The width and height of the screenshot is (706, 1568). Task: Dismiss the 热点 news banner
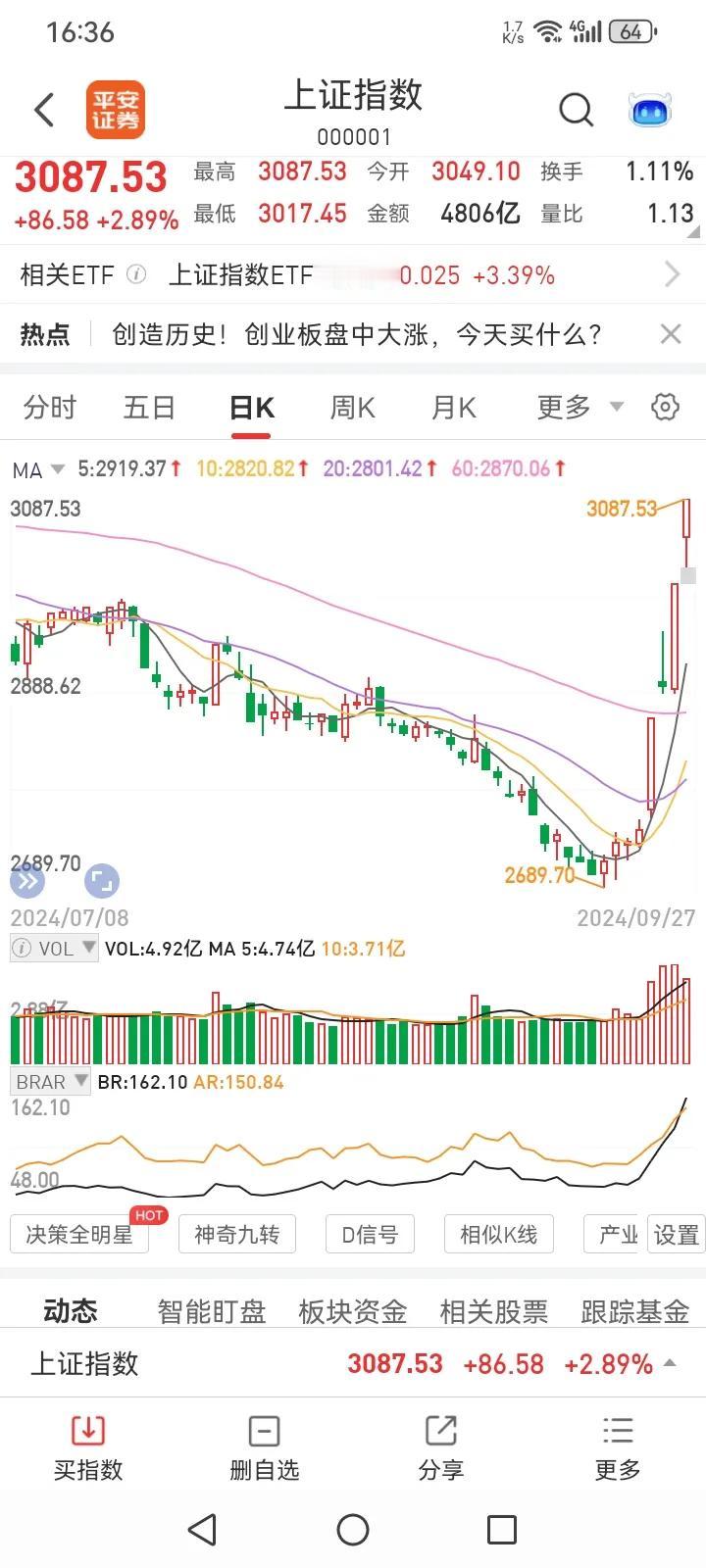tap(671, 334)
